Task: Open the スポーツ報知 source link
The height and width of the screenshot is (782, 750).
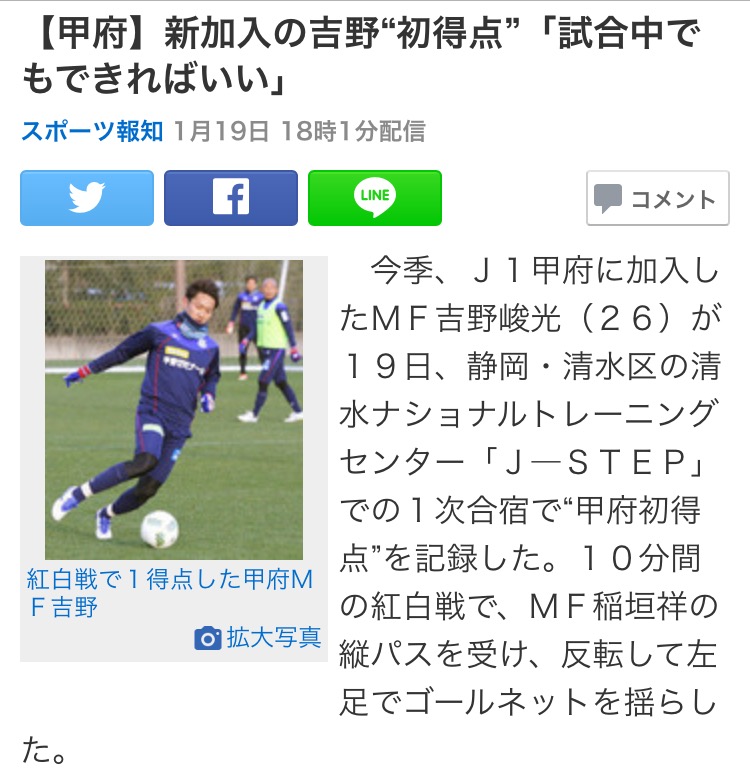Action: pyautogui.click(x=92, y=131)
